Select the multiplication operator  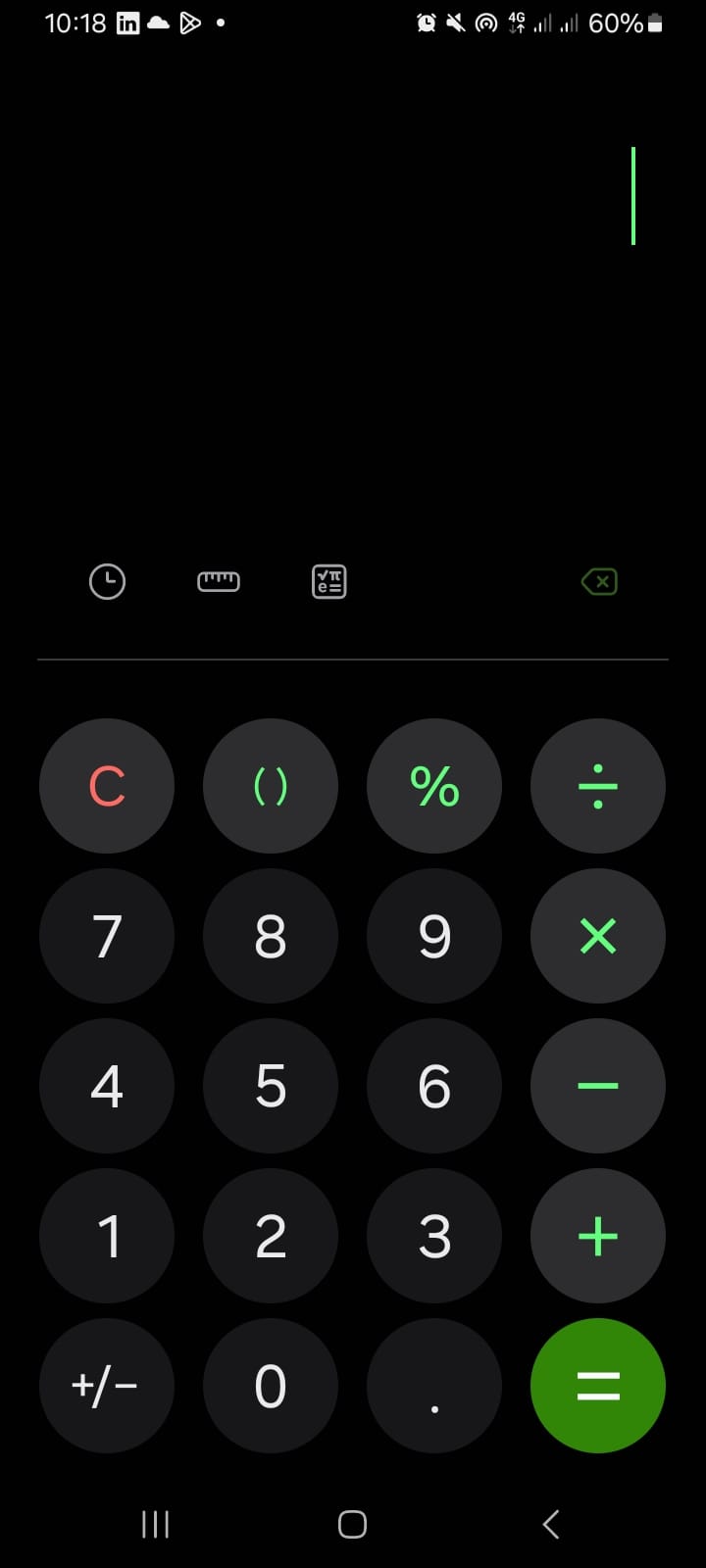point(598,936)
